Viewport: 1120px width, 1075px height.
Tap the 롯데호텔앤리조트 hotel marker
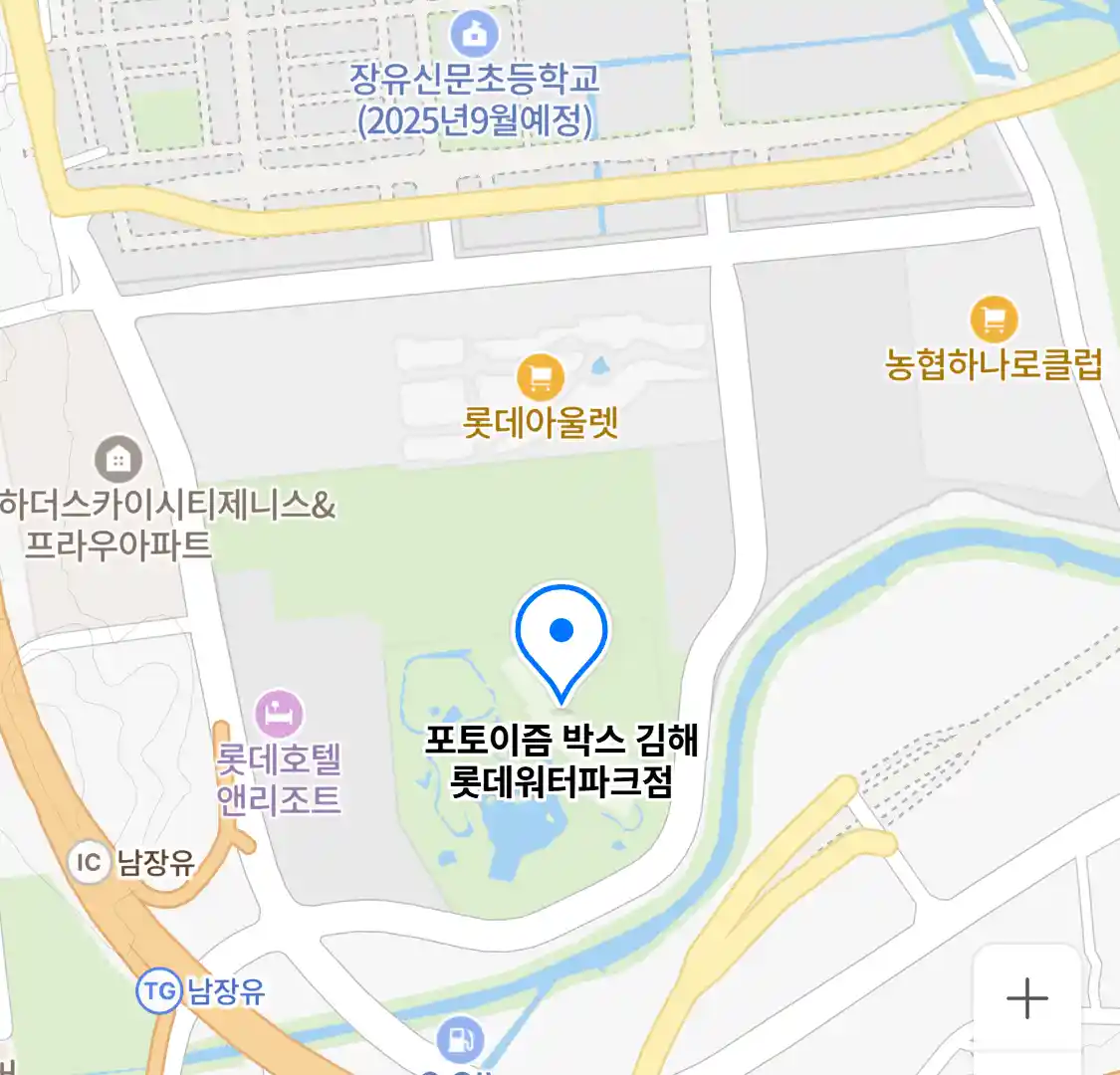[x=280, y=715]
